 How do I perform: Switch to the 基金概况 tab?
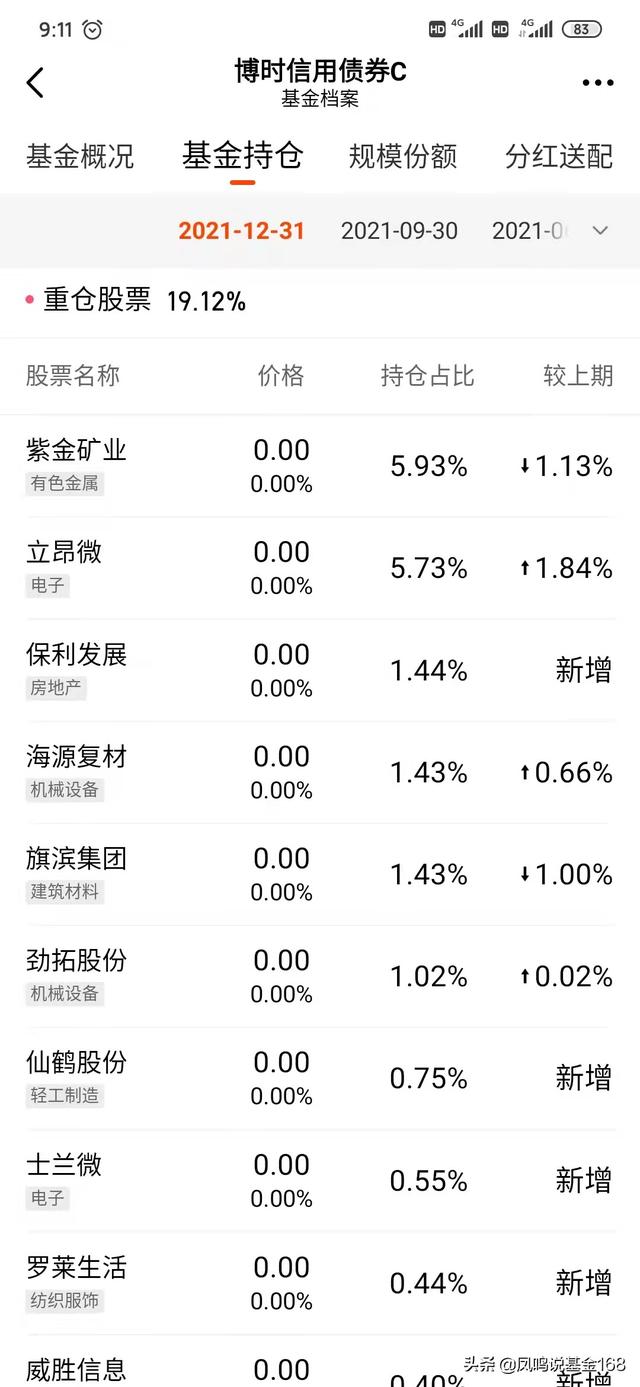point(80,157)
